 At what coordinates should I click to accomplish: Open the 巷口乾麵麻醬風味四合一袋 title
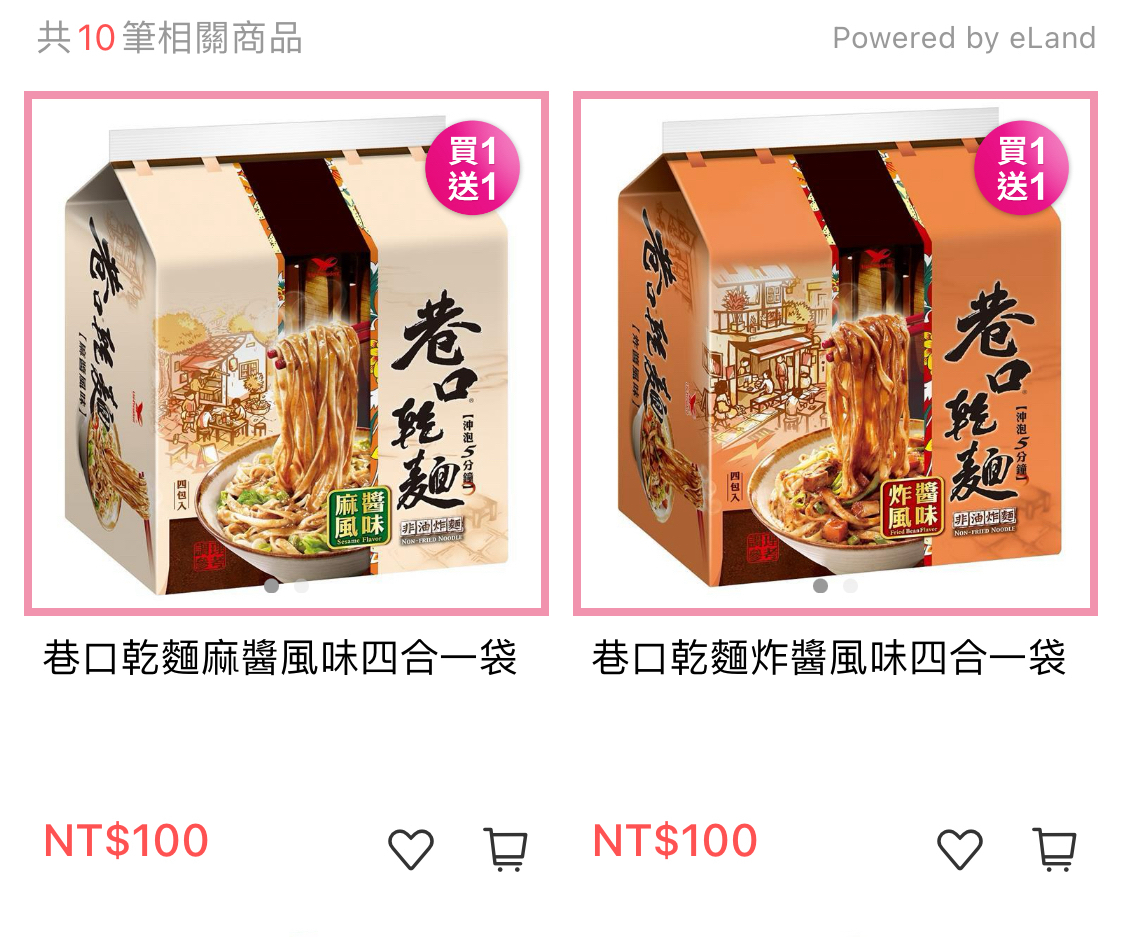click(x=280, y=660)
